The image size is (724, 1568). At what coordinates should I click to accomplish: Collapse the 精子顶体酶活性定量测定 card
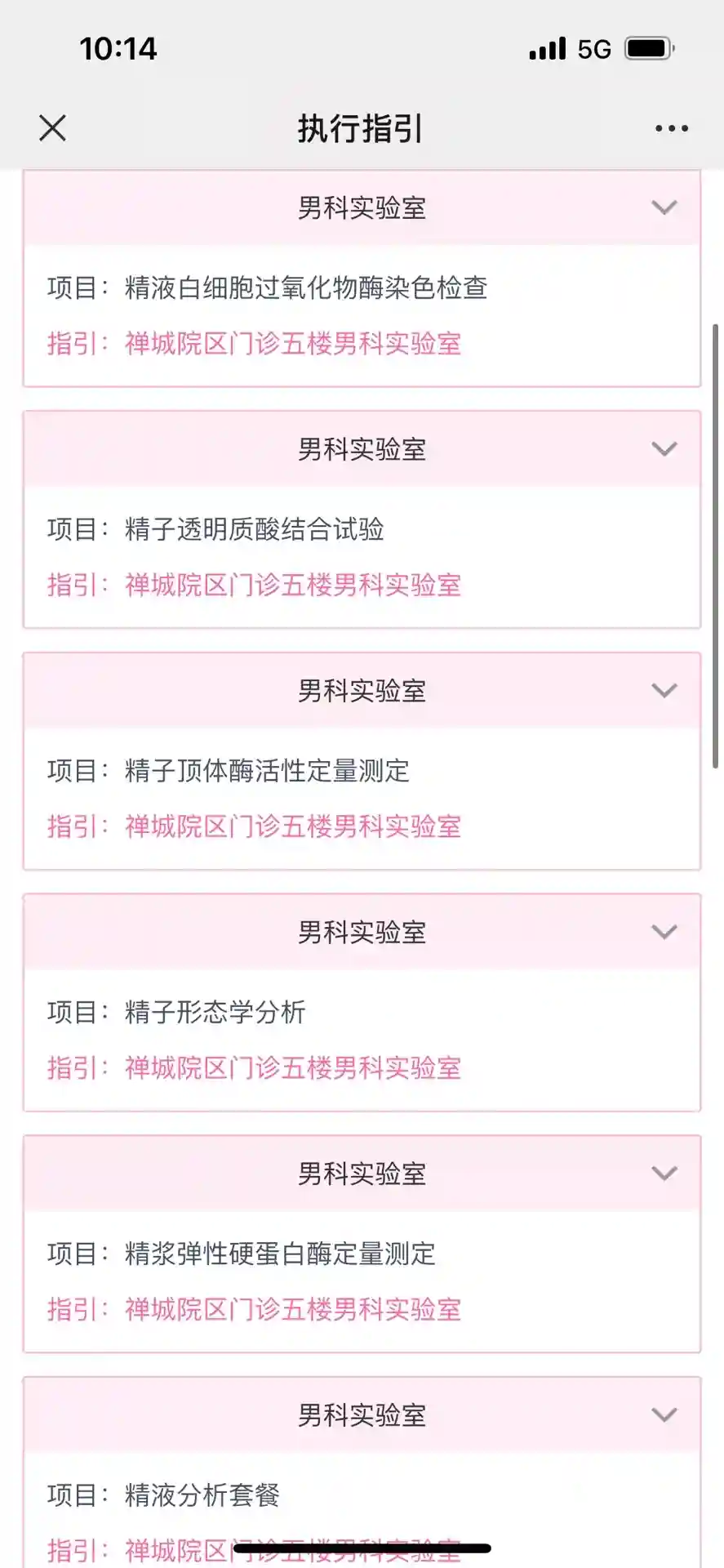(x=664, y=691)
